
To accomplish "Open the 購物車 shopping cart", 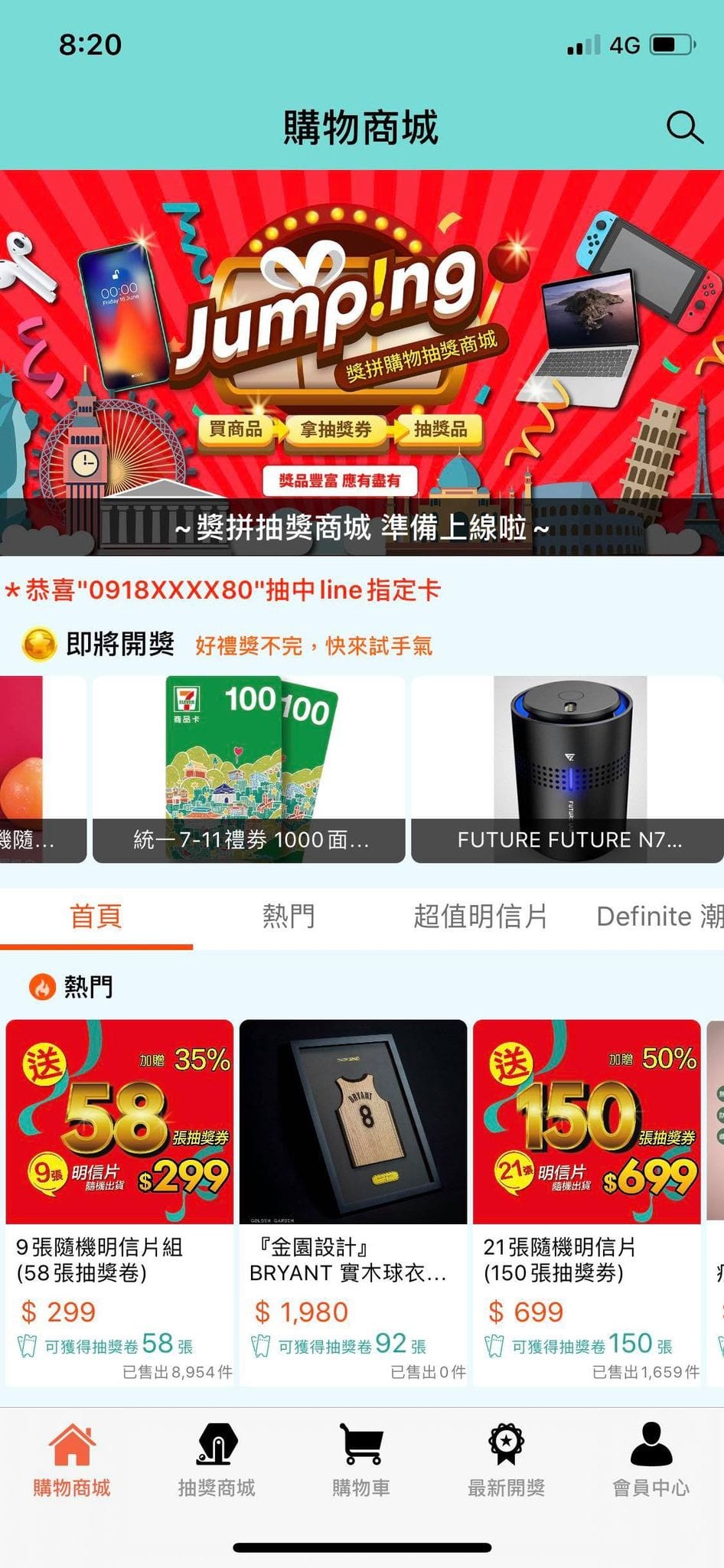I will click(361, 1461).
